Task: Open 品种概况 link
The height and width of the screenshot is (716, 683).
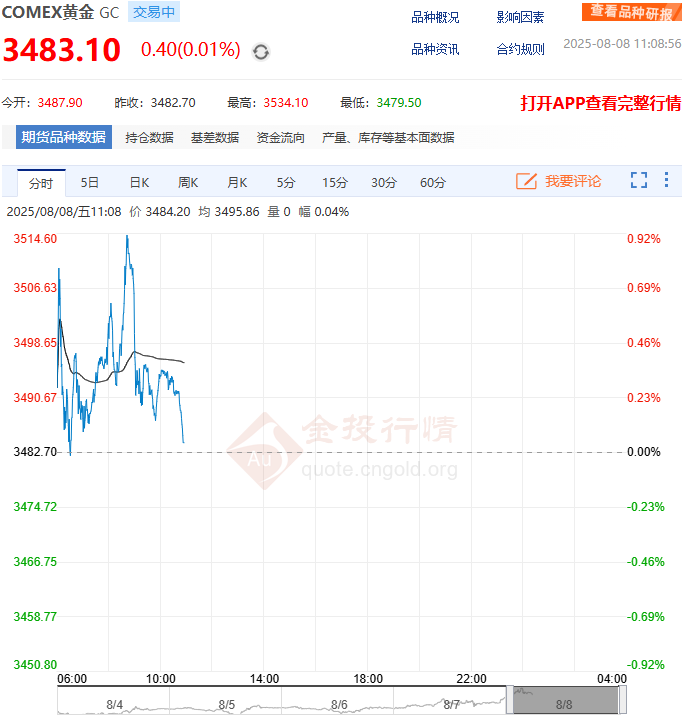Action: click(x=435, y=17)
